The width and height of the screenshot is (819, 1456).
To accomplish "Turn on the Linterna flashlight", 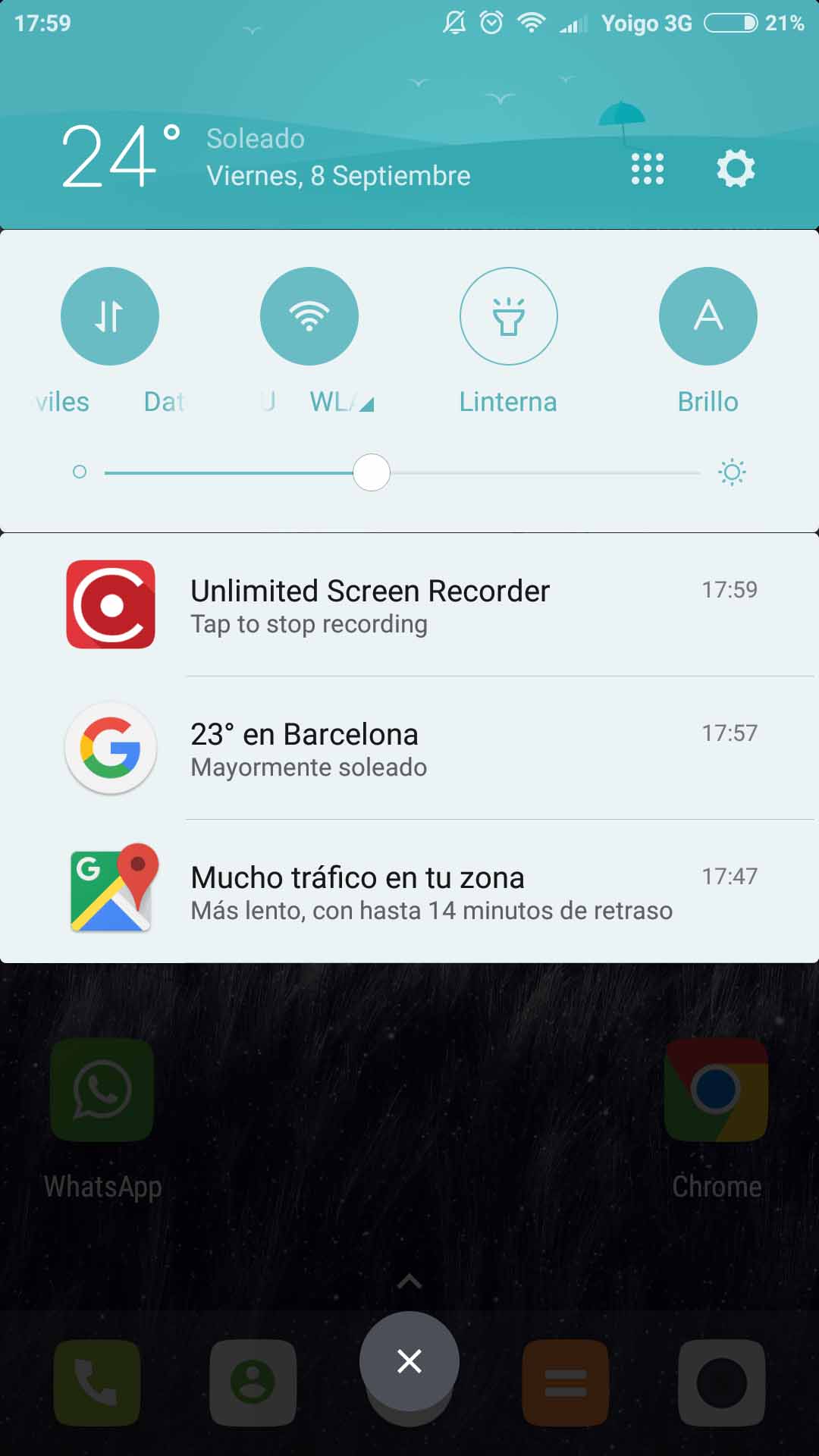I will [509, 316].
